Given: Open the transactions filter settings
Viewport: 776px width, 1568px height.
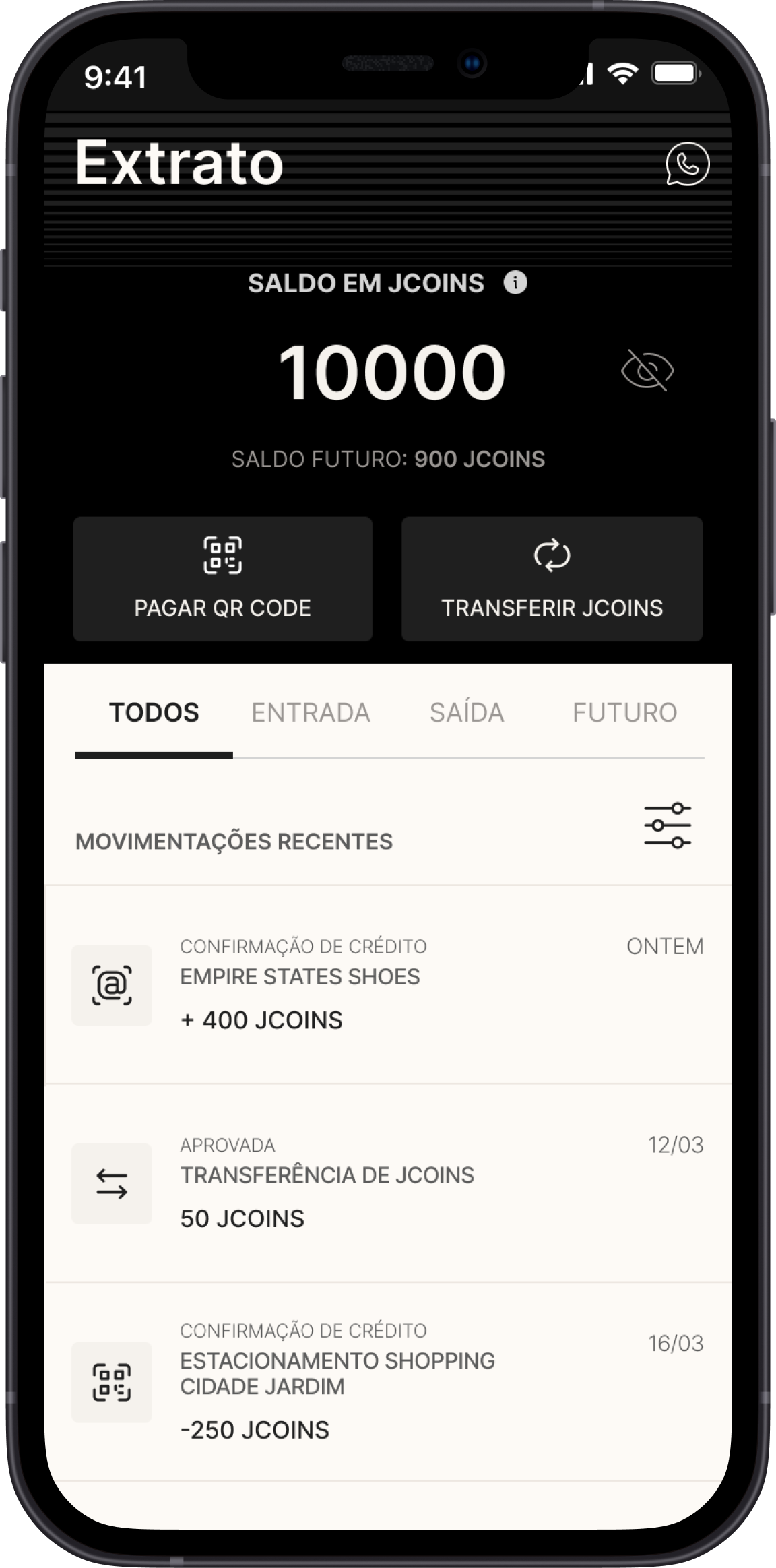Looking at the screenshot, I should pos(668,825).
